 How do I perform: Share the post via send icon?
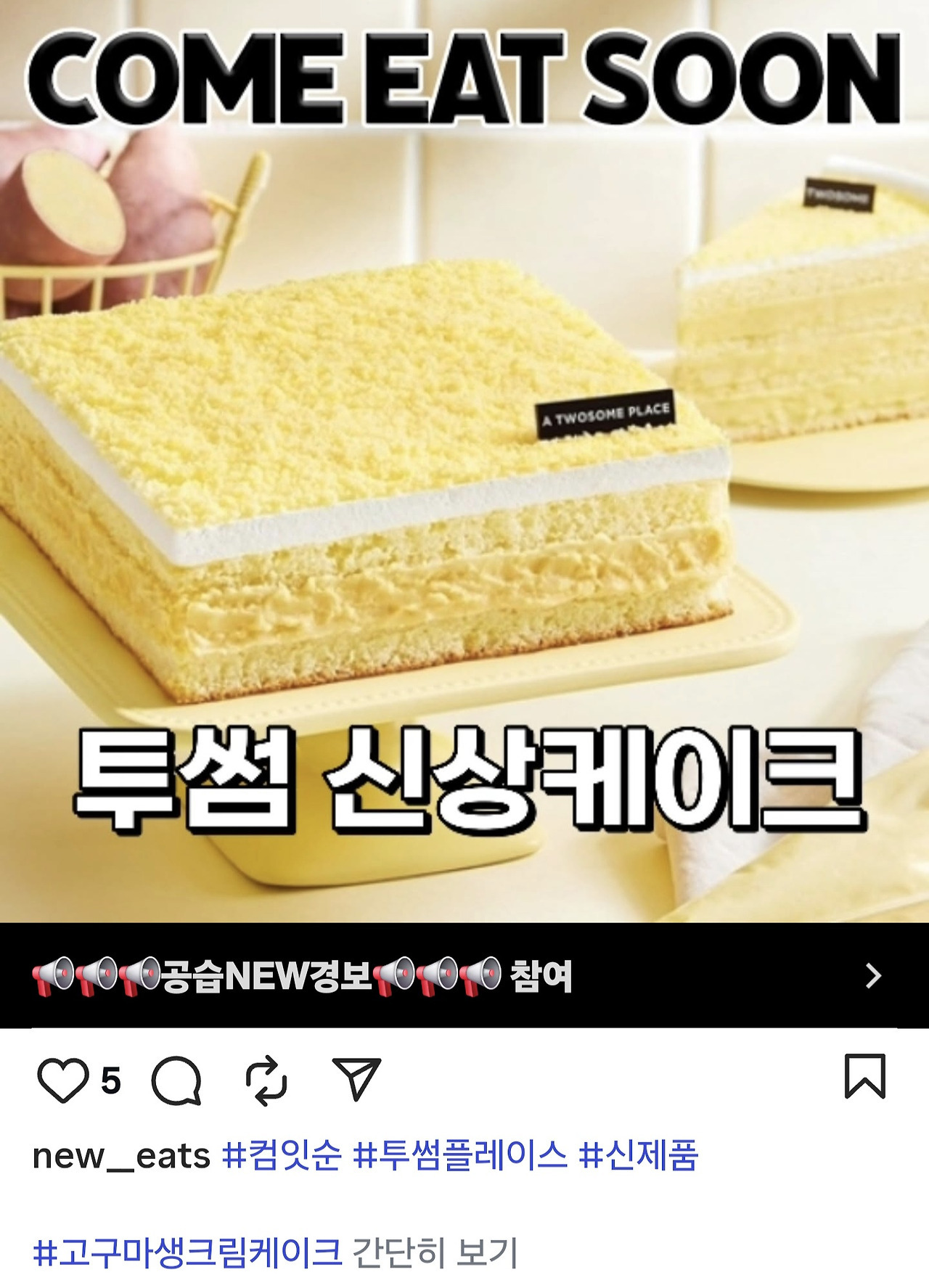tap(356, 1079)
